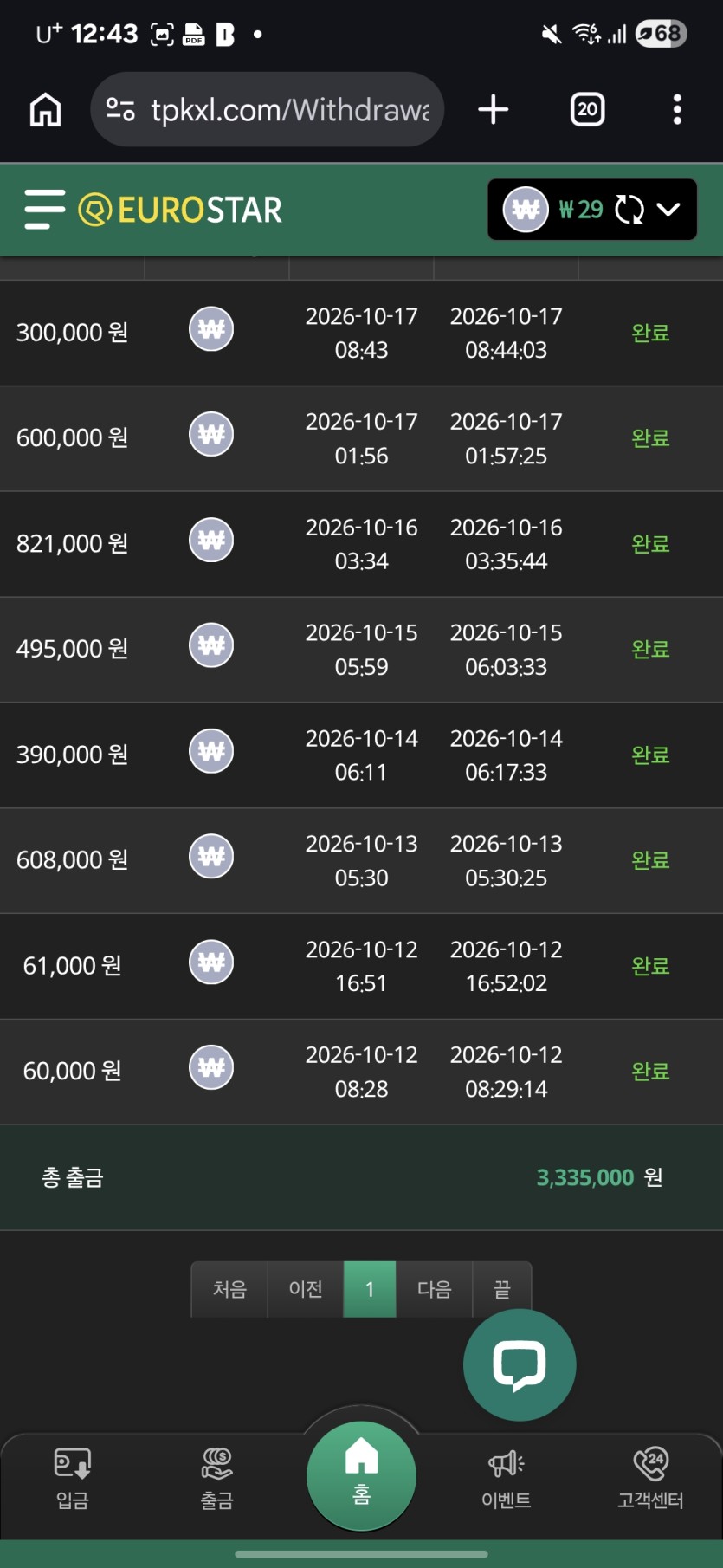View the 20 open tabs

pyautogui.click(x=587, y=110)
